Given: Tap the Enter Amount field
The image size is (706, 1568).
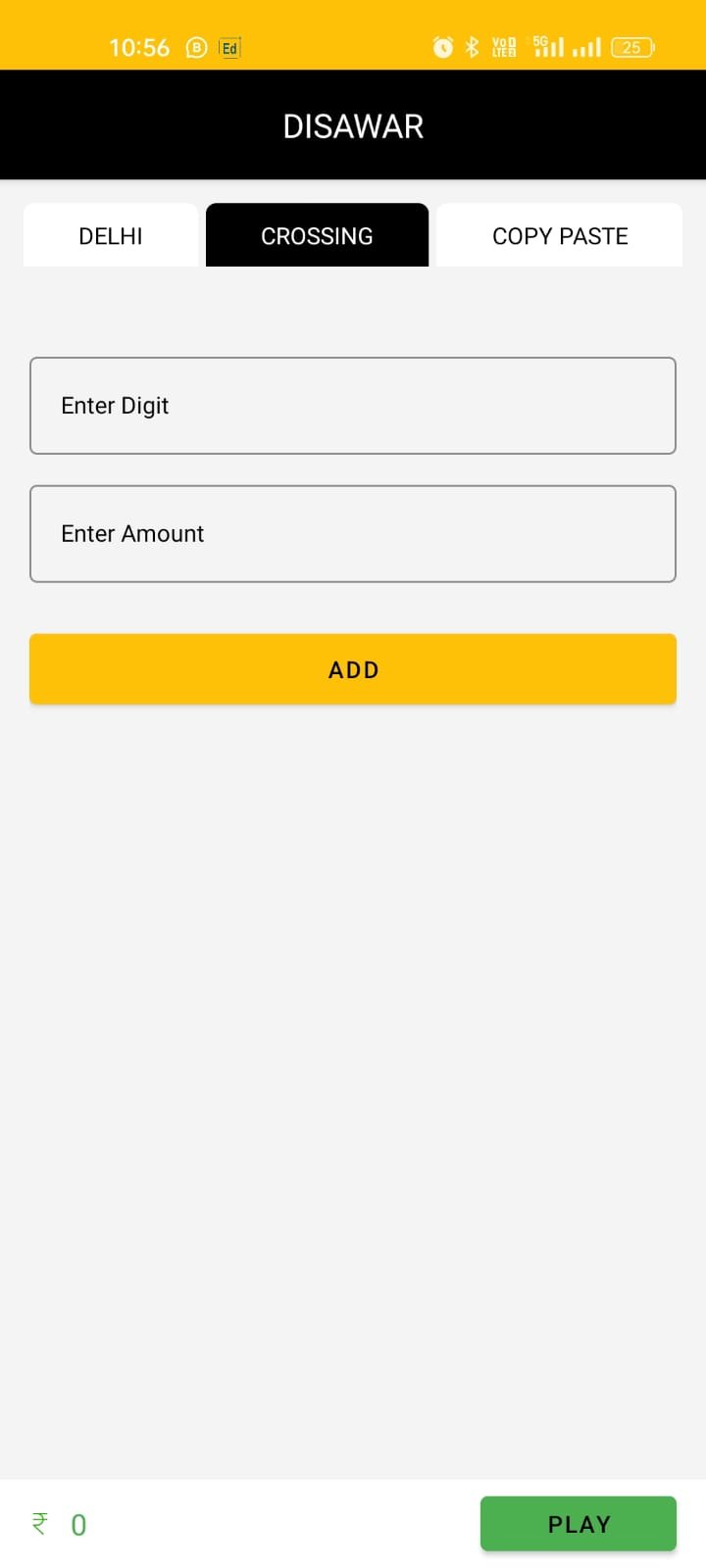Looking at the screenshot, I should [353, 534].
